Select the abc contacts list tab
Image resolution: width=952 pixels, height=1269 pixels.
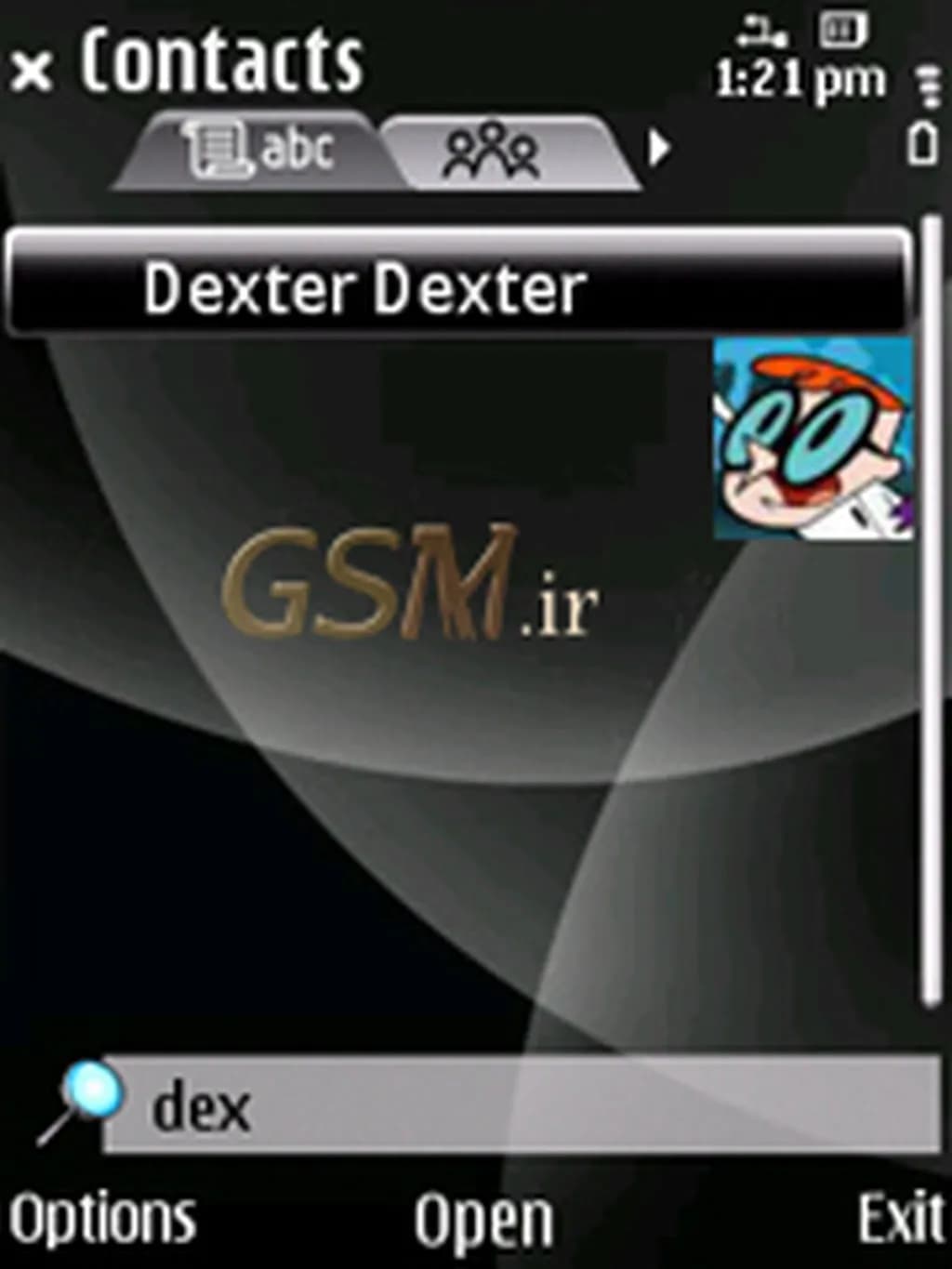(258, 151)
